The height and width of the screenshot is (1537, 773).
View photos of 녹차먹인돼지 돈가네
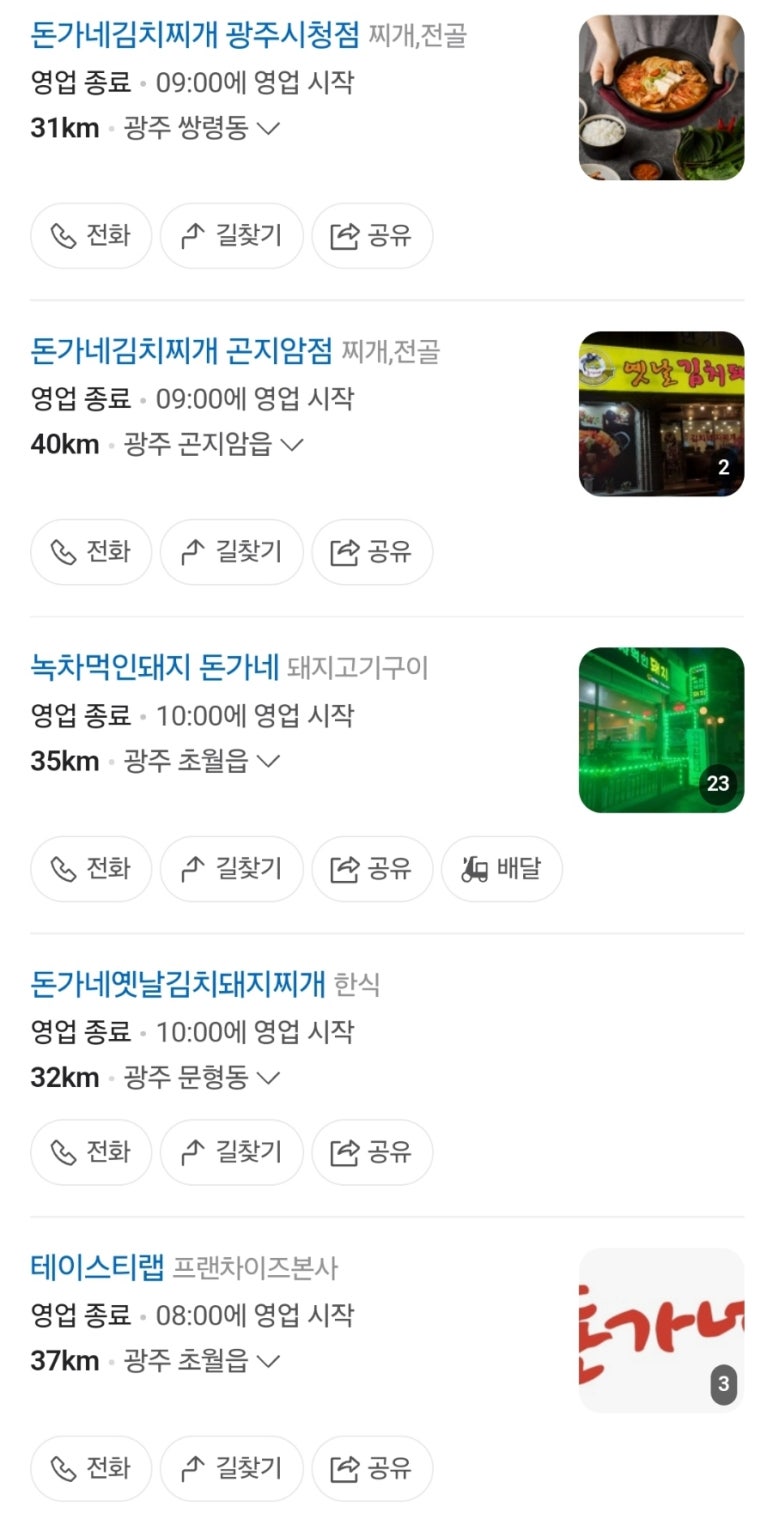click(661, 730)
